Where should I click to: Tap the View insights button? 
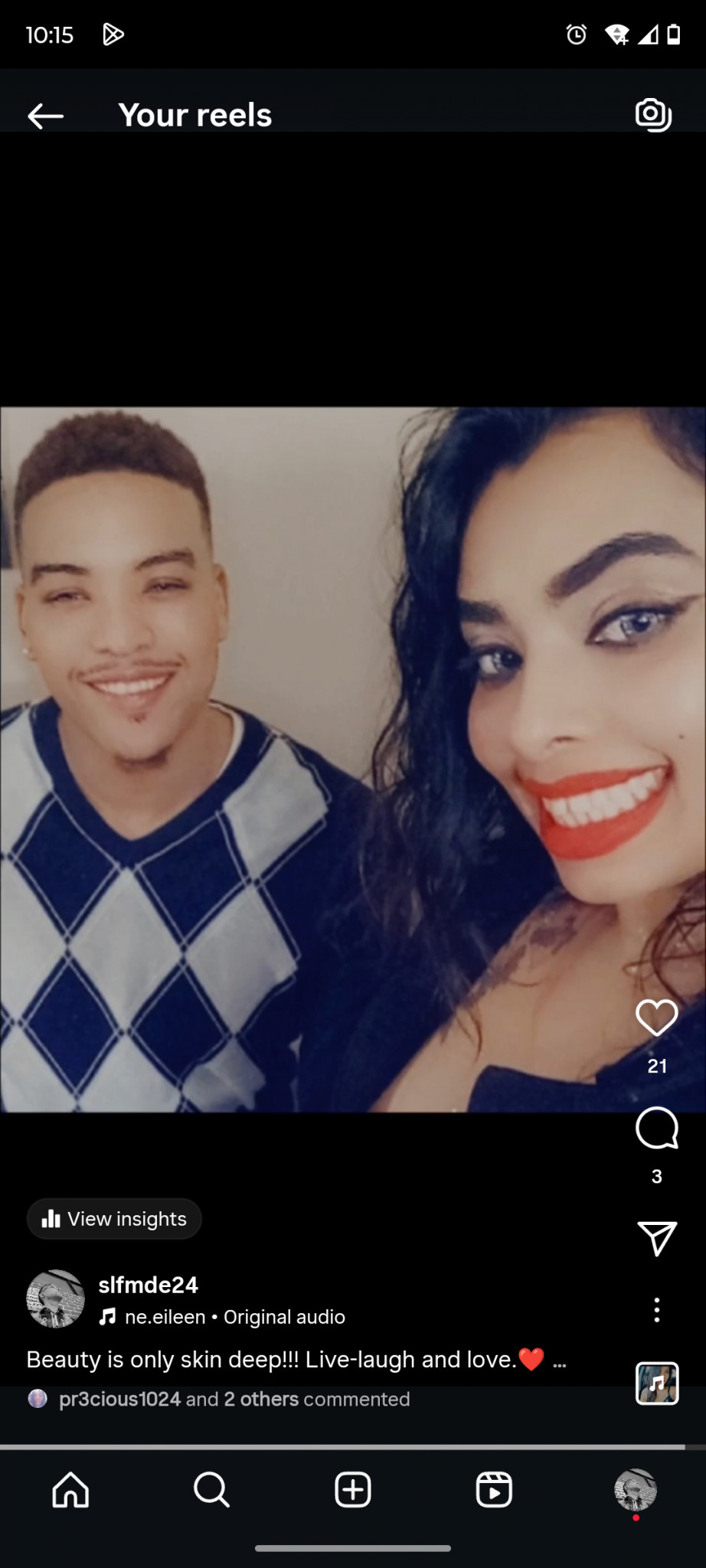coord(114,1219)
